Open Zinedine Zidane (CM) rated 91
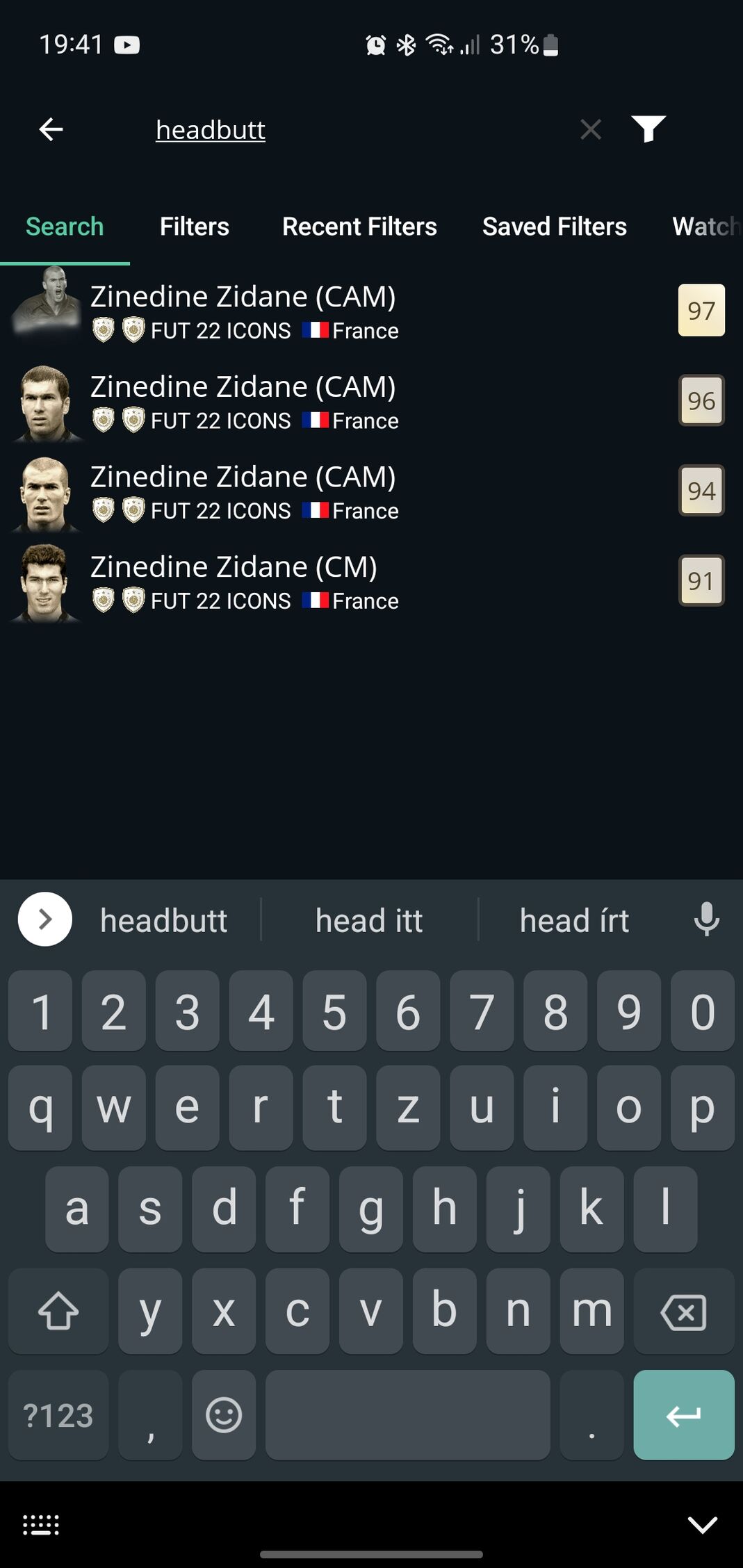This screenshot has width=743, height=1568. [x=243, y=581]
